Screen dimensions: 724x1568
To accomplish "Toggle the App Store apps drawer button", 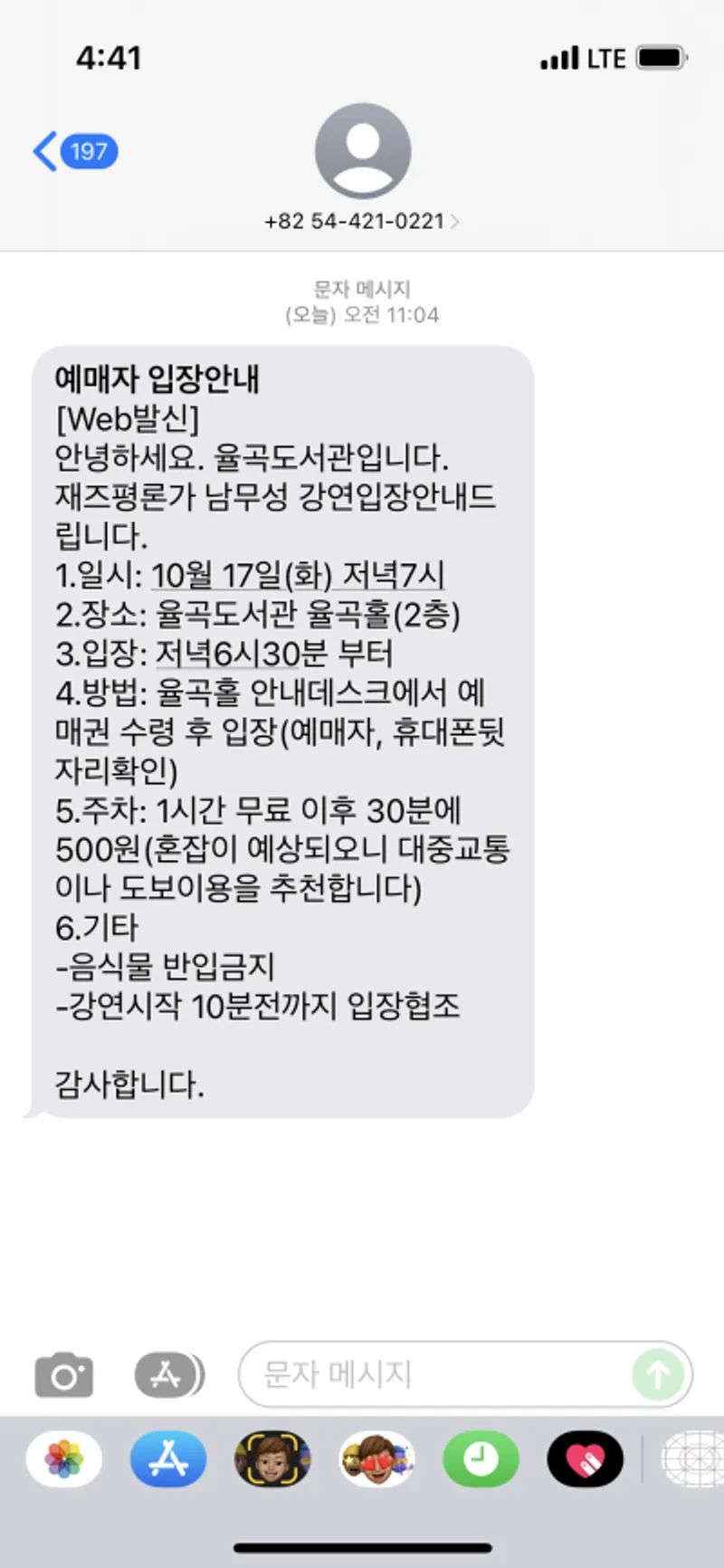I will 168,1375.
